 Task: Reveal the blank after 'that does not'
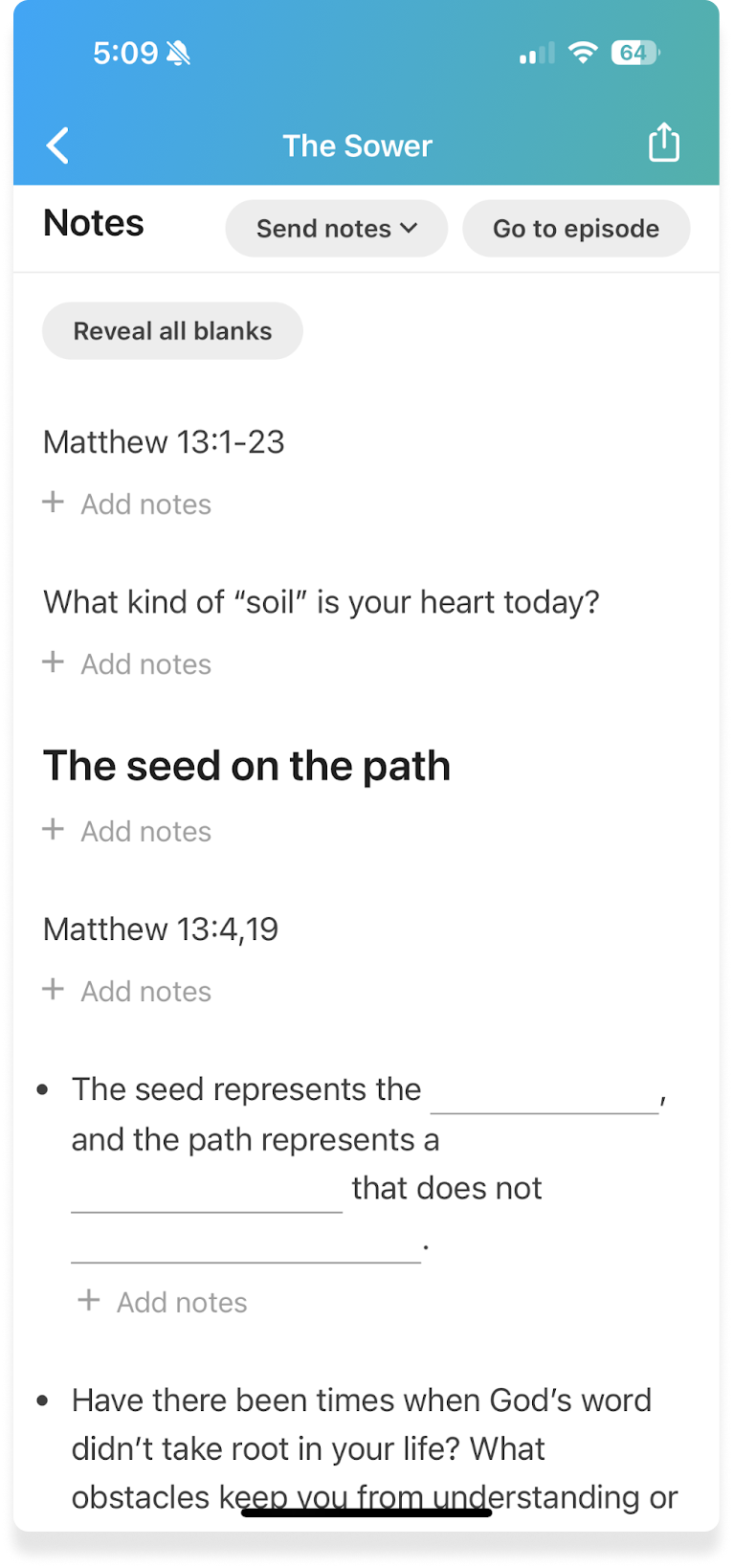click(246, 1242)
